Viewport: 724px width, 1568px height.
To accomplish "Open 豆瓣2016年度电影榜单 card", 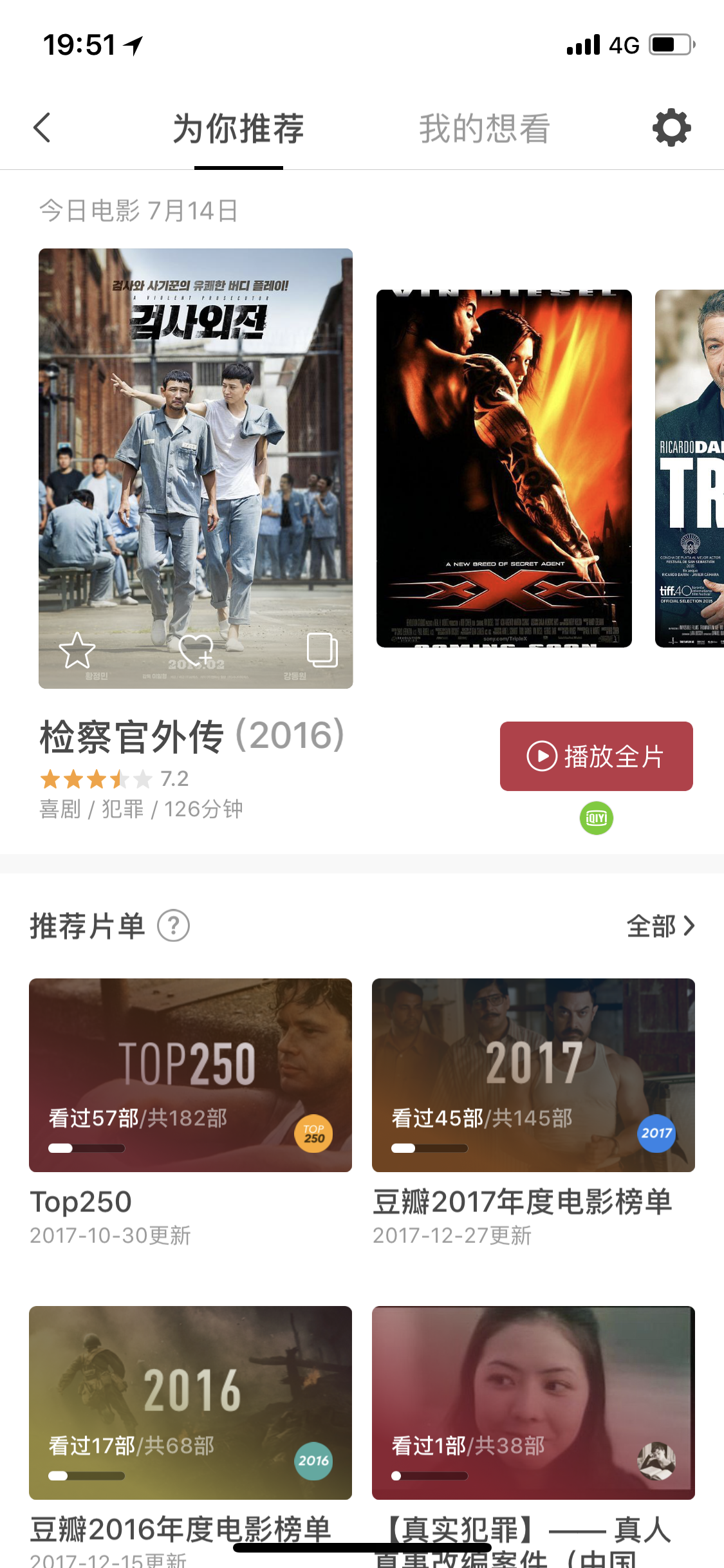I will tap(190, 1402).
